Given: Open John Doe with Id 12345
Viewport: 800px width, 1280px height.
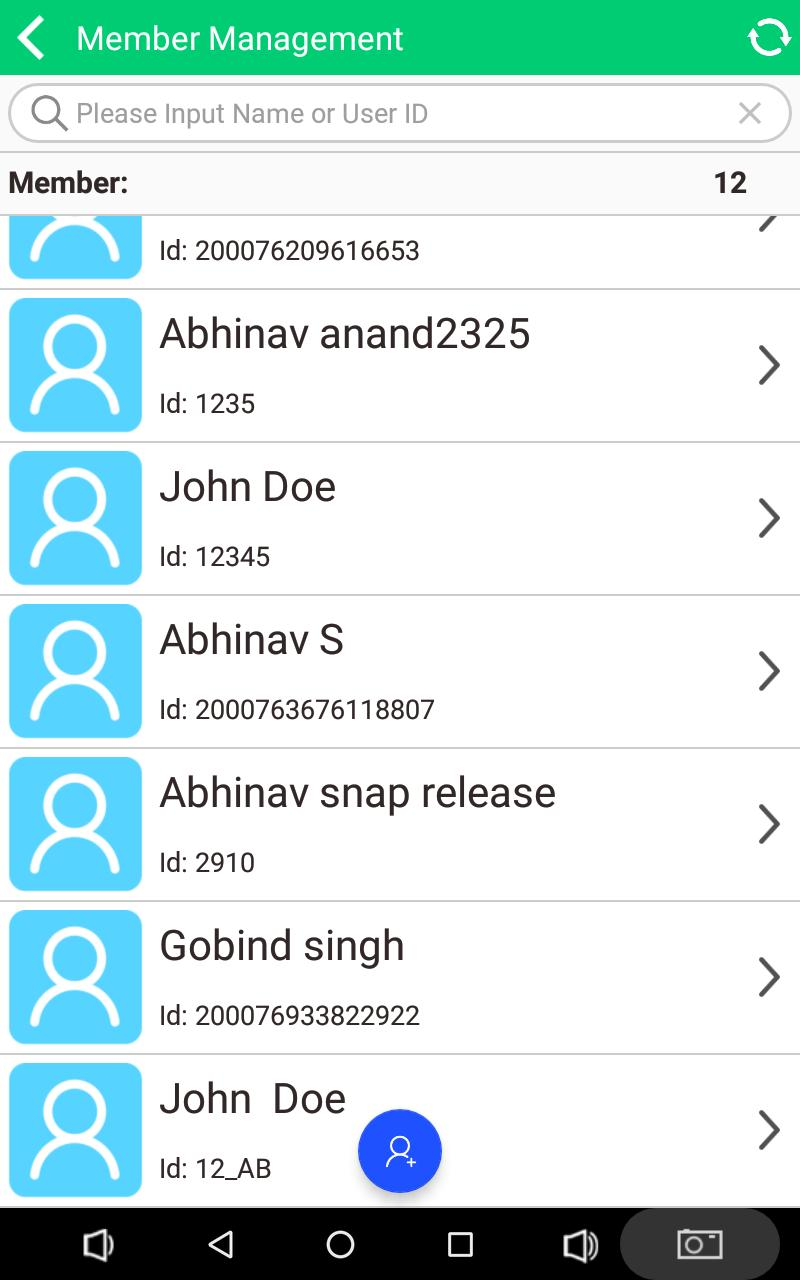Looking at the screenshot, I should click(400, 519).
